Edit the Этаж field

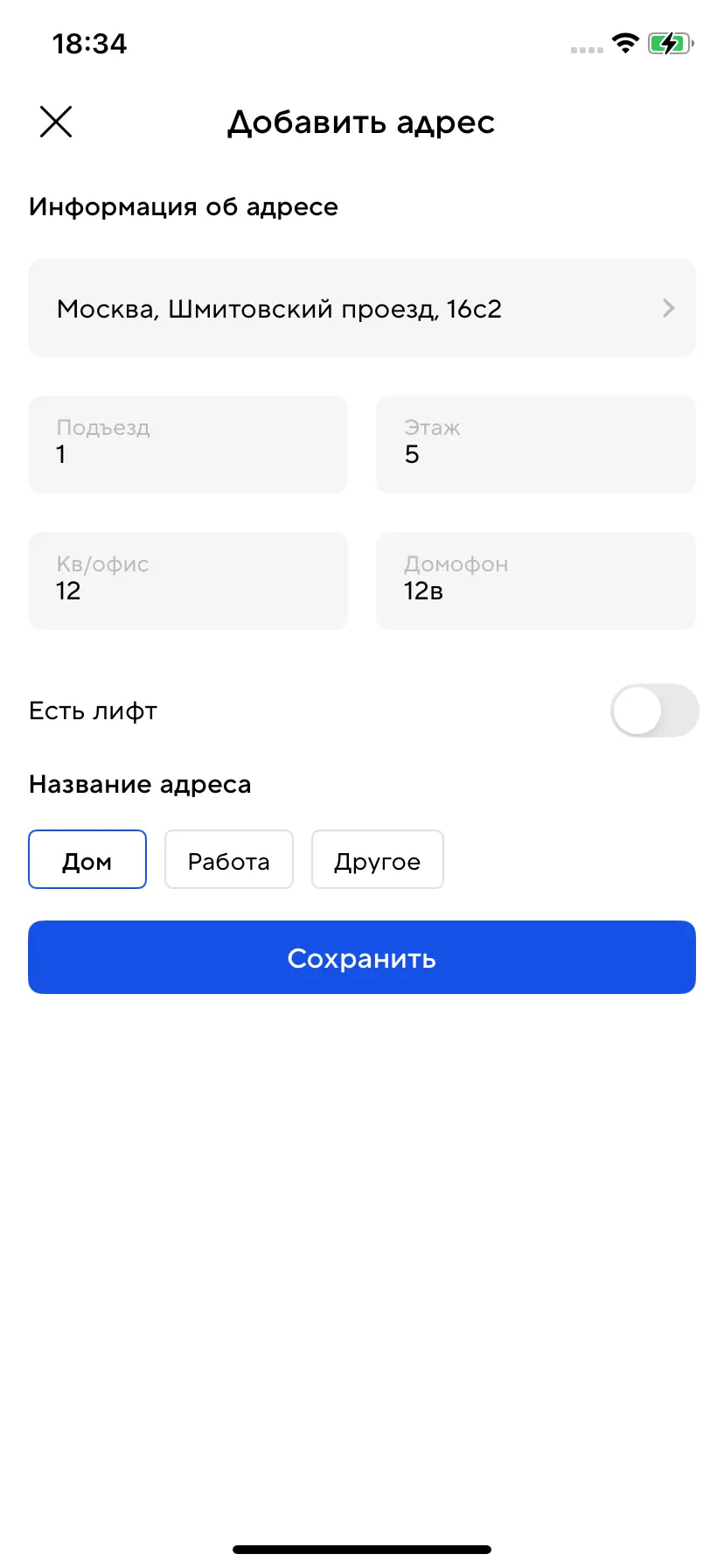click(535, 444)
